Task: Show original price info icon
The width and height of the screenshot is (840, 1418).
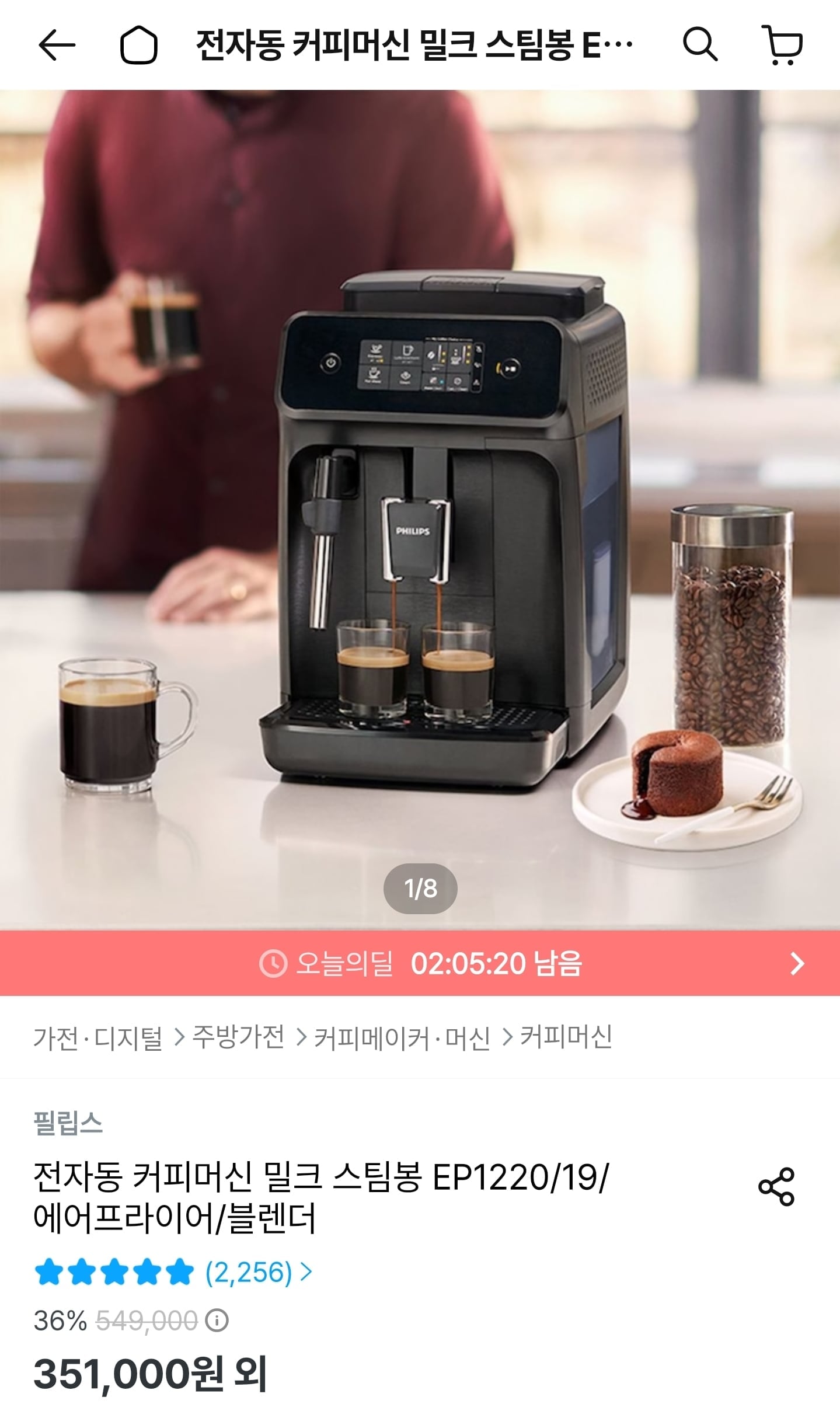Action: click(217, 1321)
